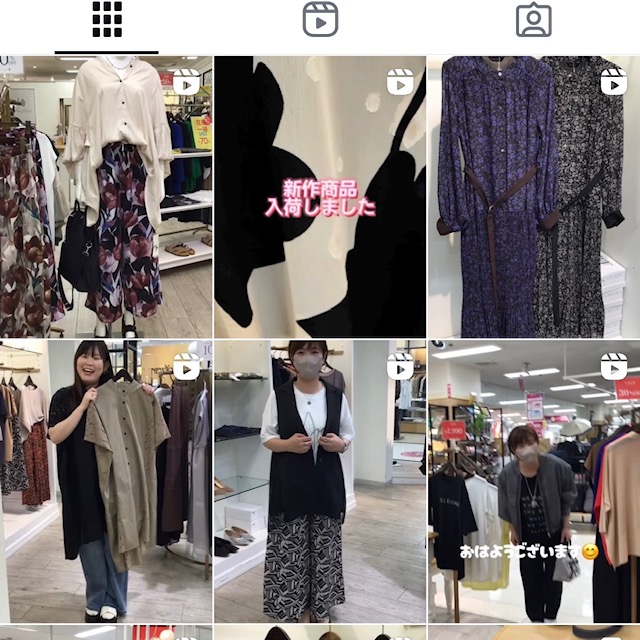Image resolution: width=640 pixels, height=640 pixels.
Task: Open the reel captioned おはようございます
Action: tap(533, 481)
